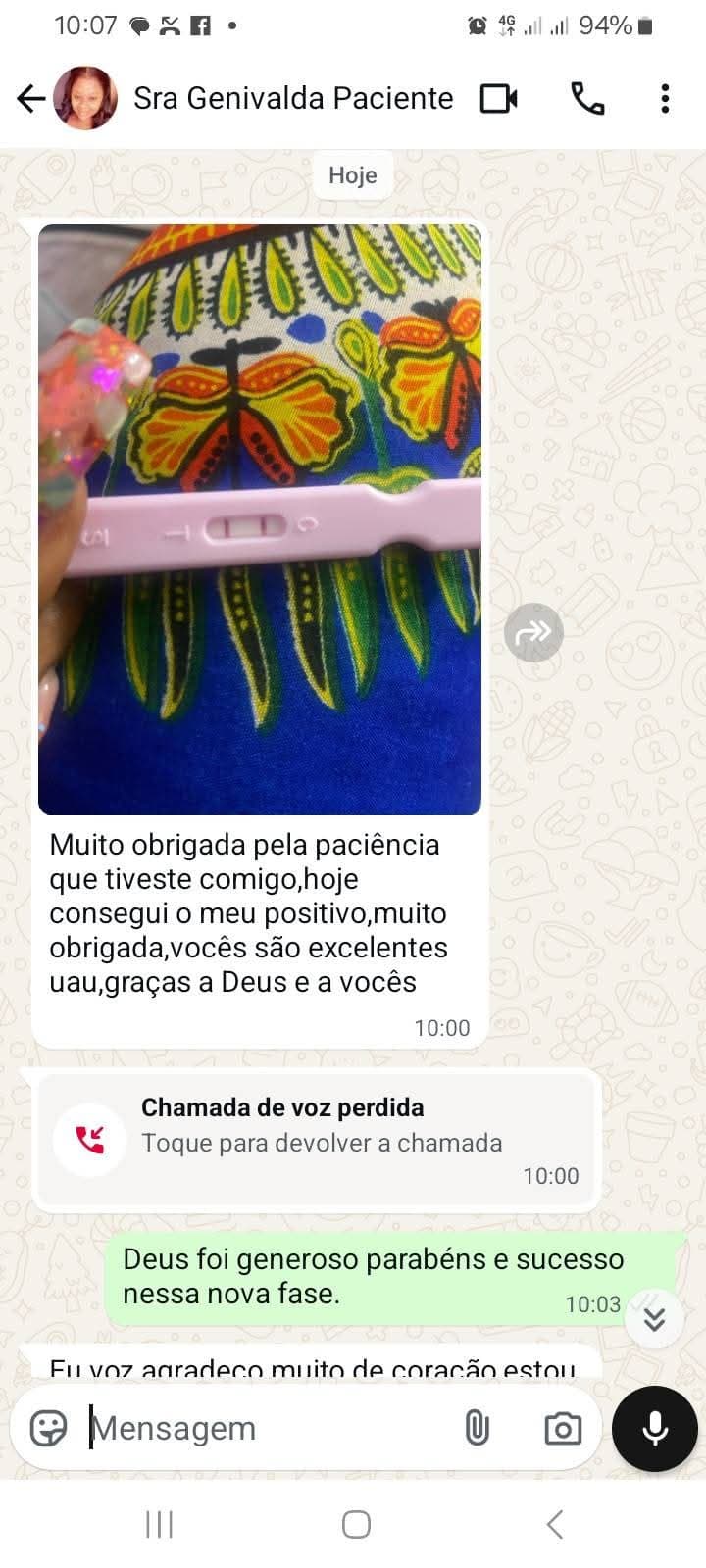Go back with the left arrow
The height and width of the screenshot is (1568, 706).
coord(29,98)
